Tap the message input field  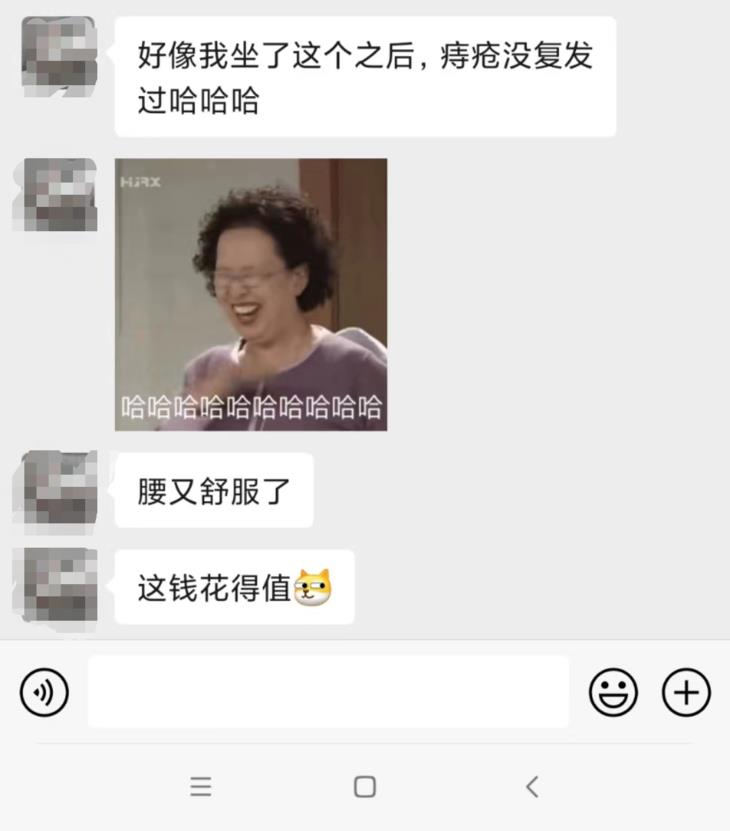[x=330, y=692]
